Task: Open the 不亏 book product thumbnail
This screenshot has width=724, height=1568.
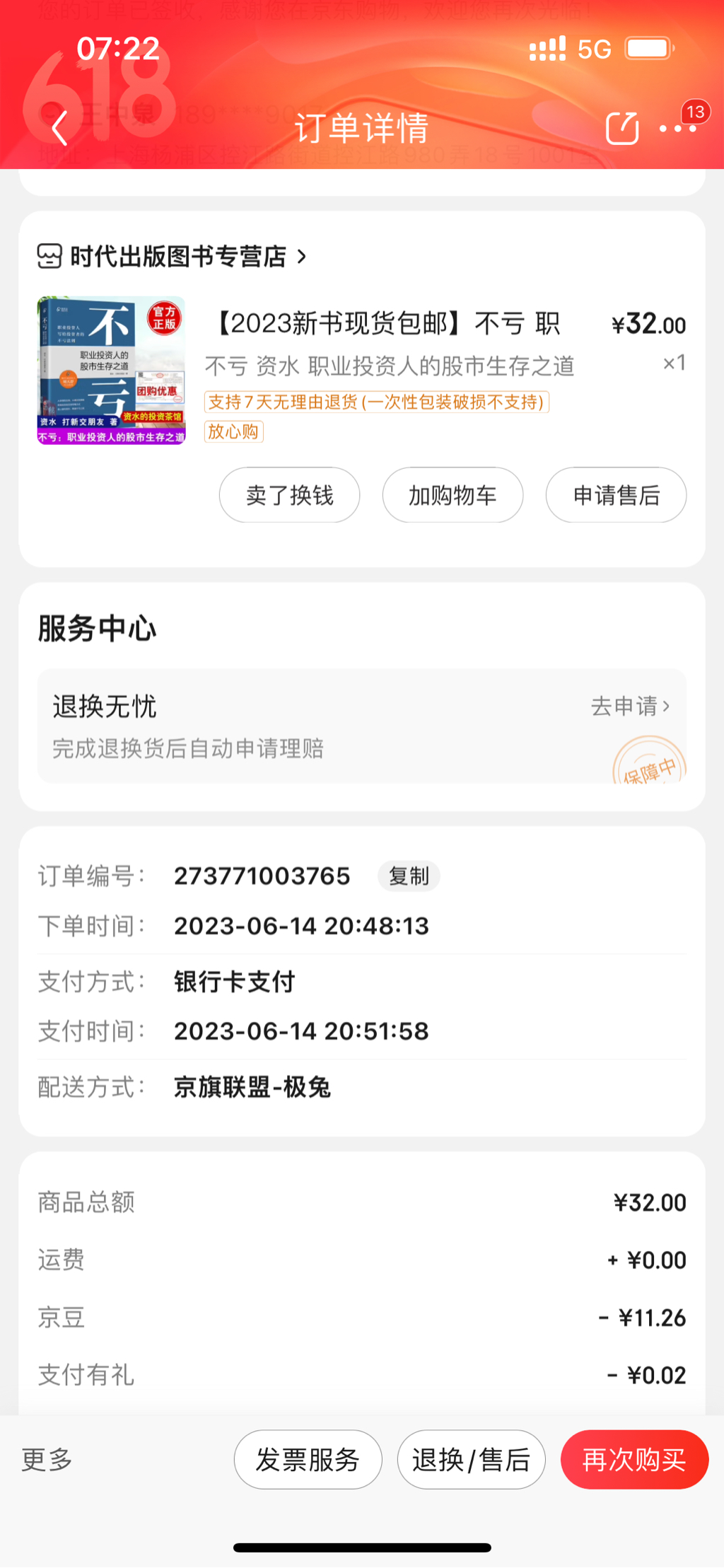Action: click(x=111, y=371)
